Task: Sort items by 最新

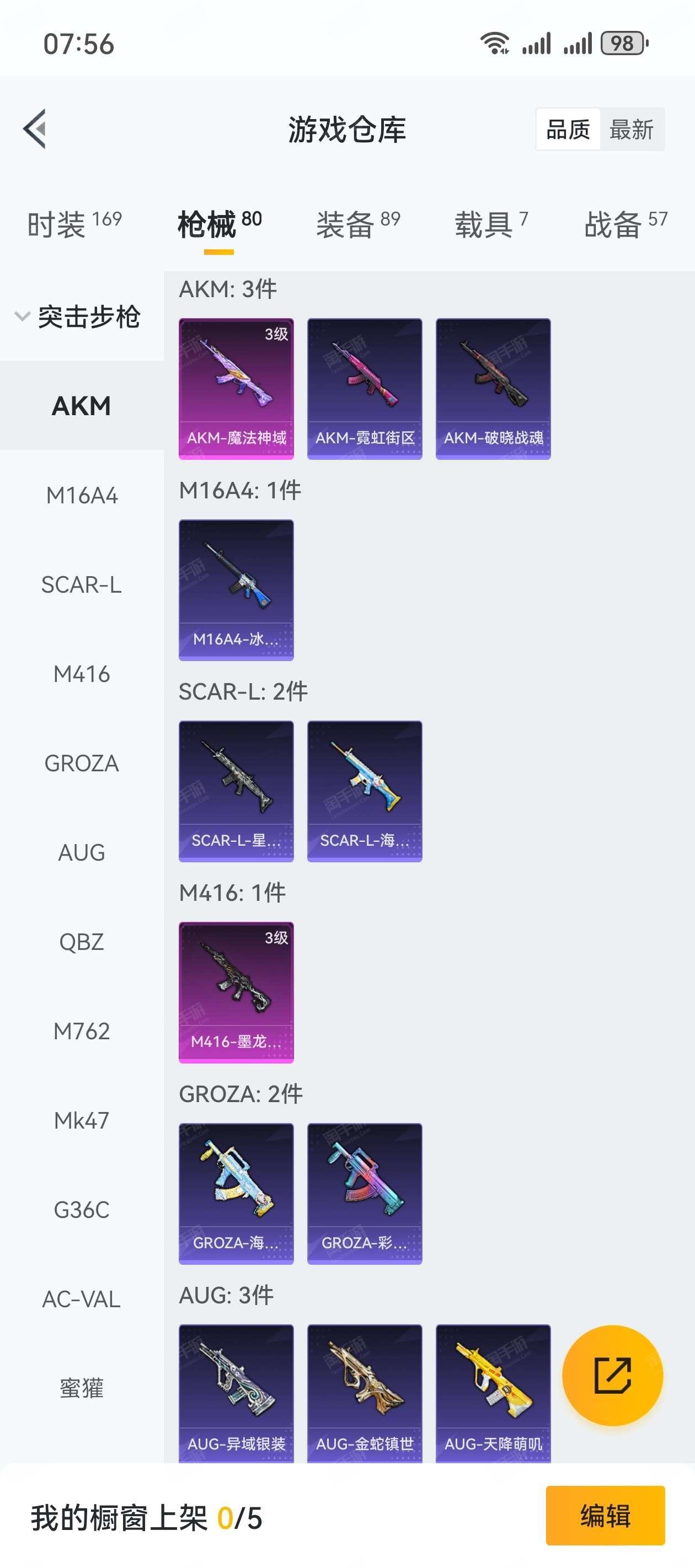Action: point(632,130)
